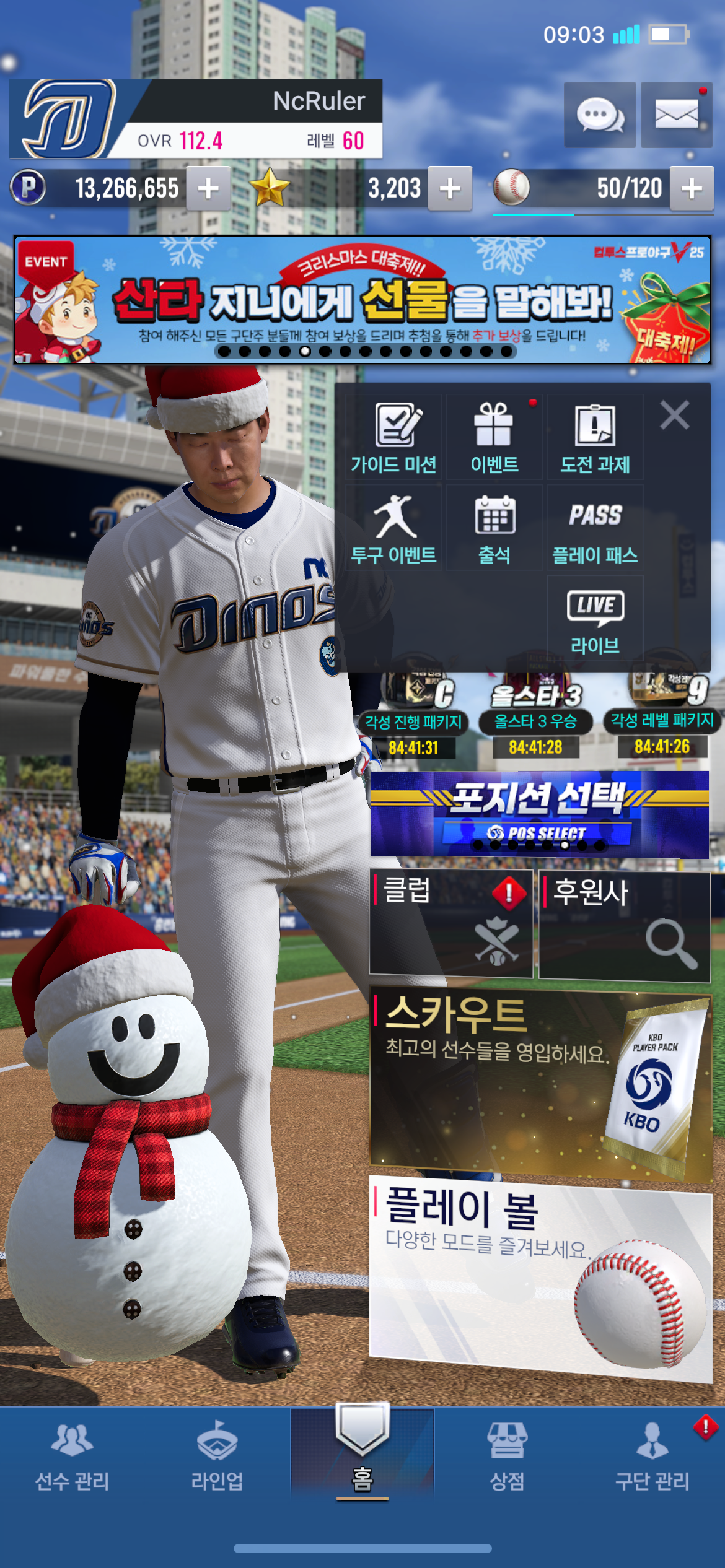Open the 후원사 sponsor card
The width and height of the screenshot is (725, 1568).
click(x=624, y=925)
